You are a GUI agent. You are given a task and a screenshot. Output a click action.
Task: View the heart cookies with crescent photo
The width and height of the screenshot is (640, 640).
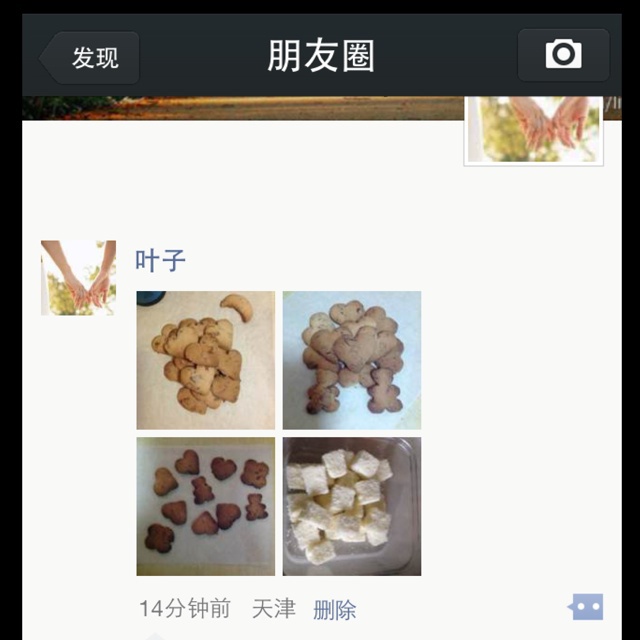click(206, 360)
